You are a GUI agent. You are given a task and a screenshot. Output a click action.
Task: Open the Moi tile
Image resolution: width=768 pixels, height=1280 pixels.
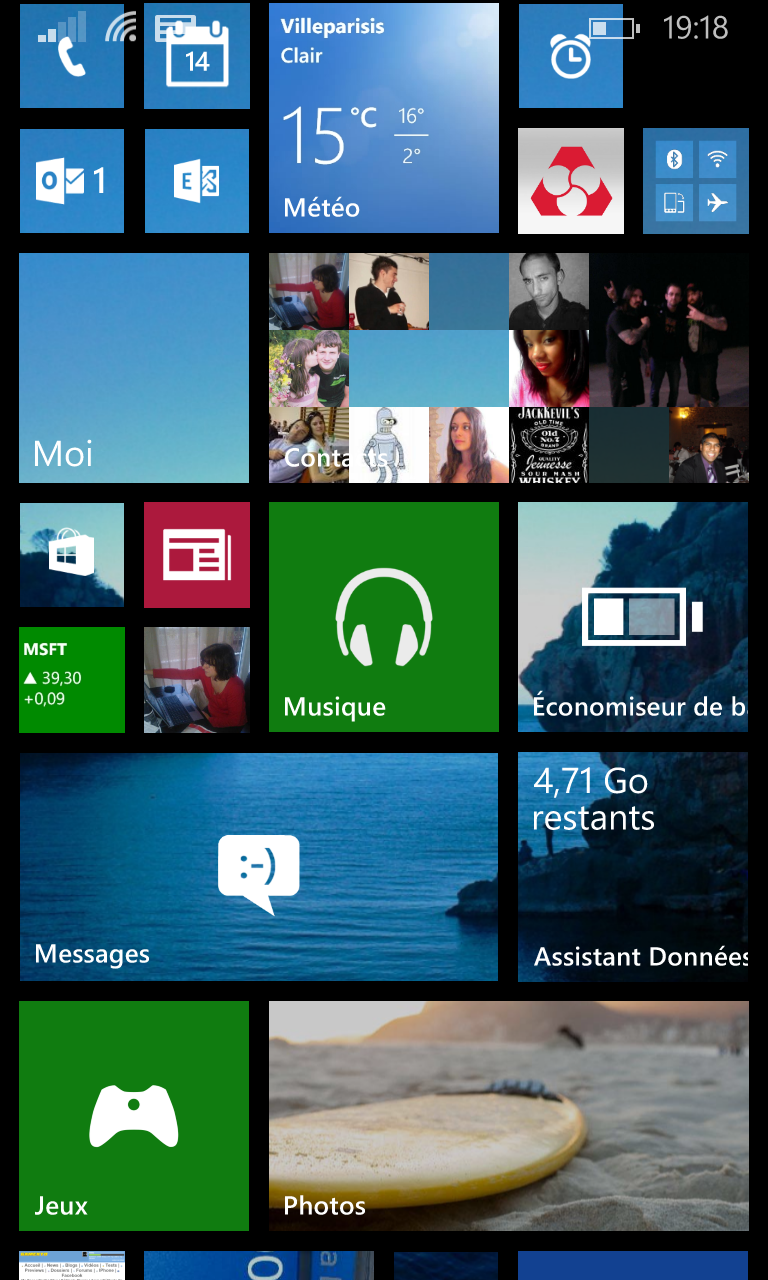pos(134,368)
